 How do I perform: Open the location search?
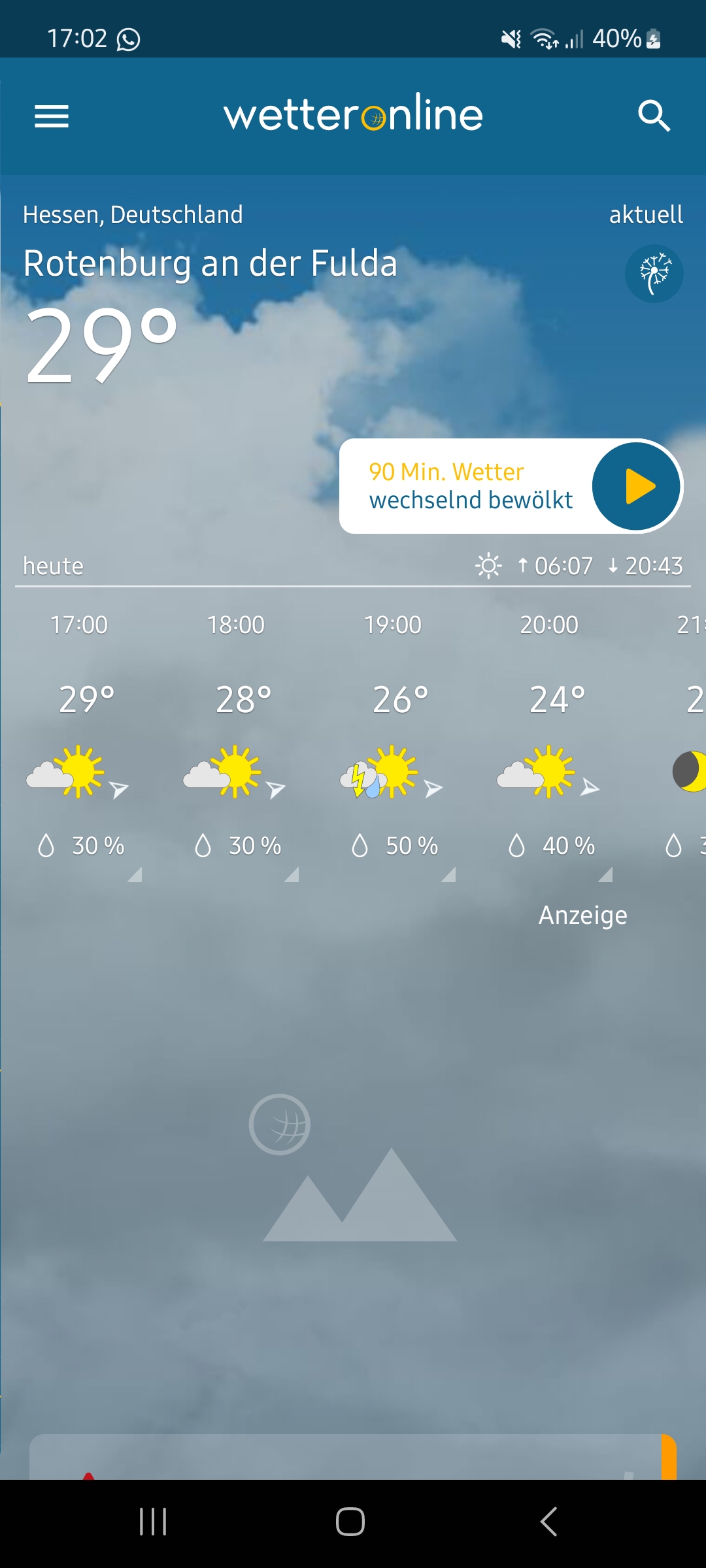coord(654,116)
